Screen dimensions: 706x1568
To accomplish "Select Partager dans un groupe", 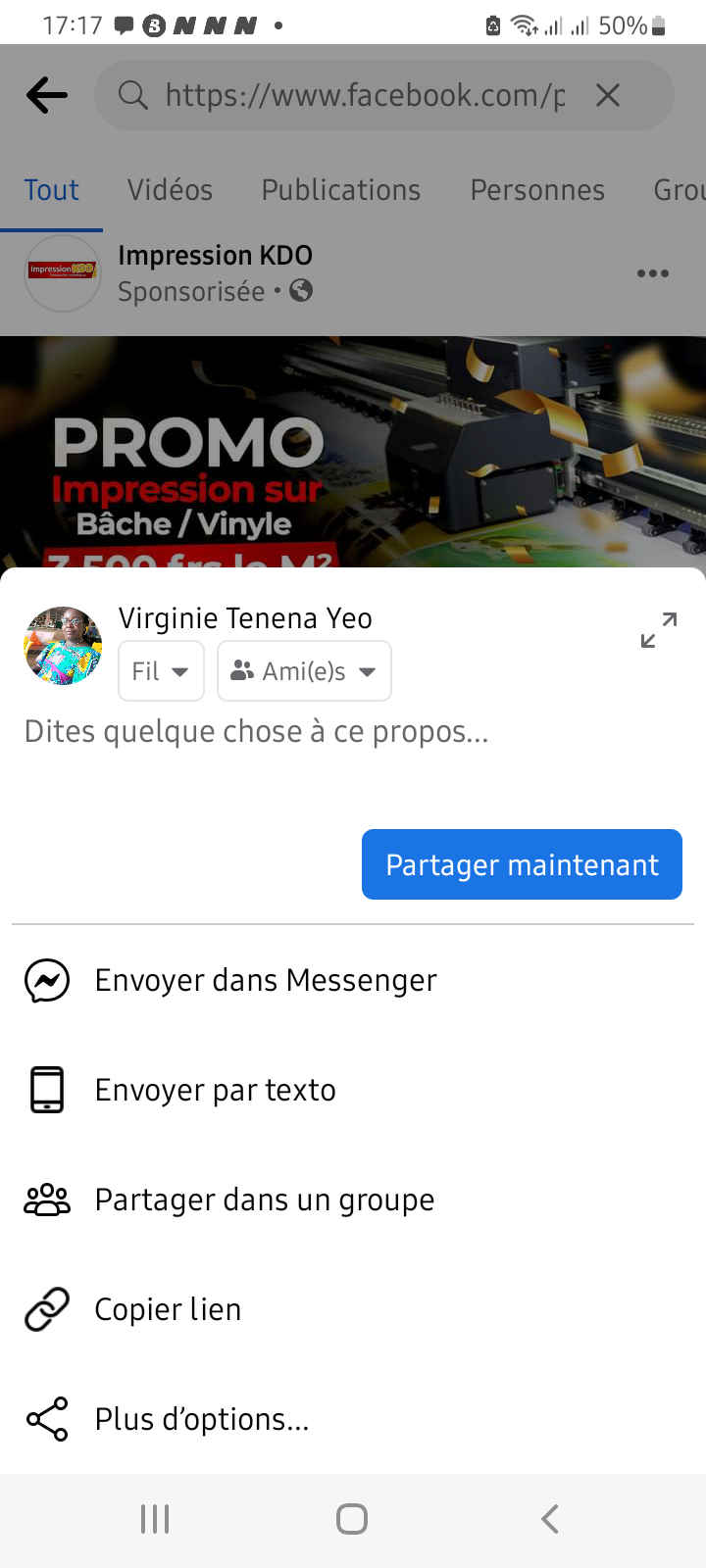I will [264, 1200].
